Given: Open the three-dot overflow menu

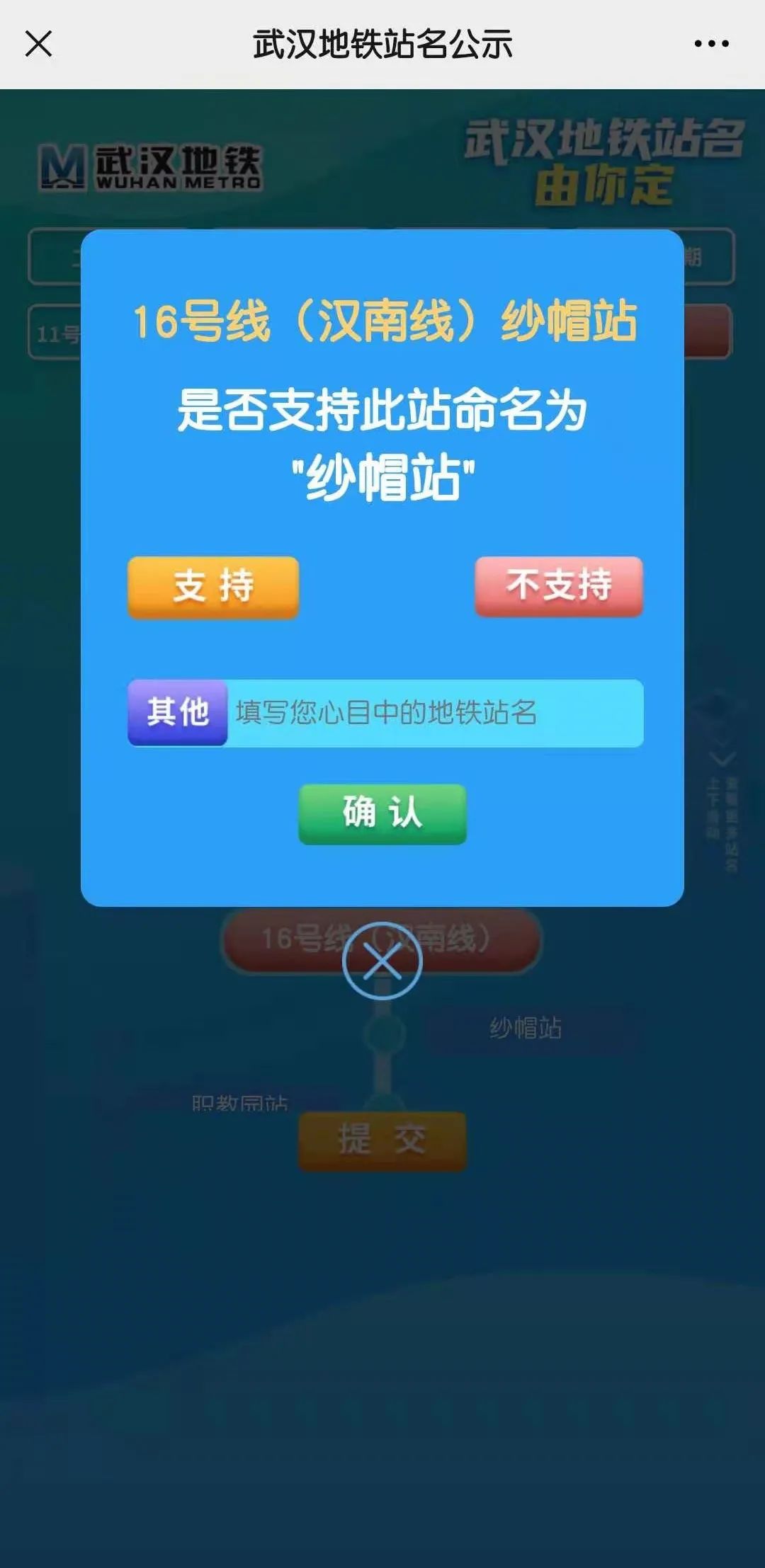Looking at the screenshot, I should pyautogui.click(x=711, y=44).
